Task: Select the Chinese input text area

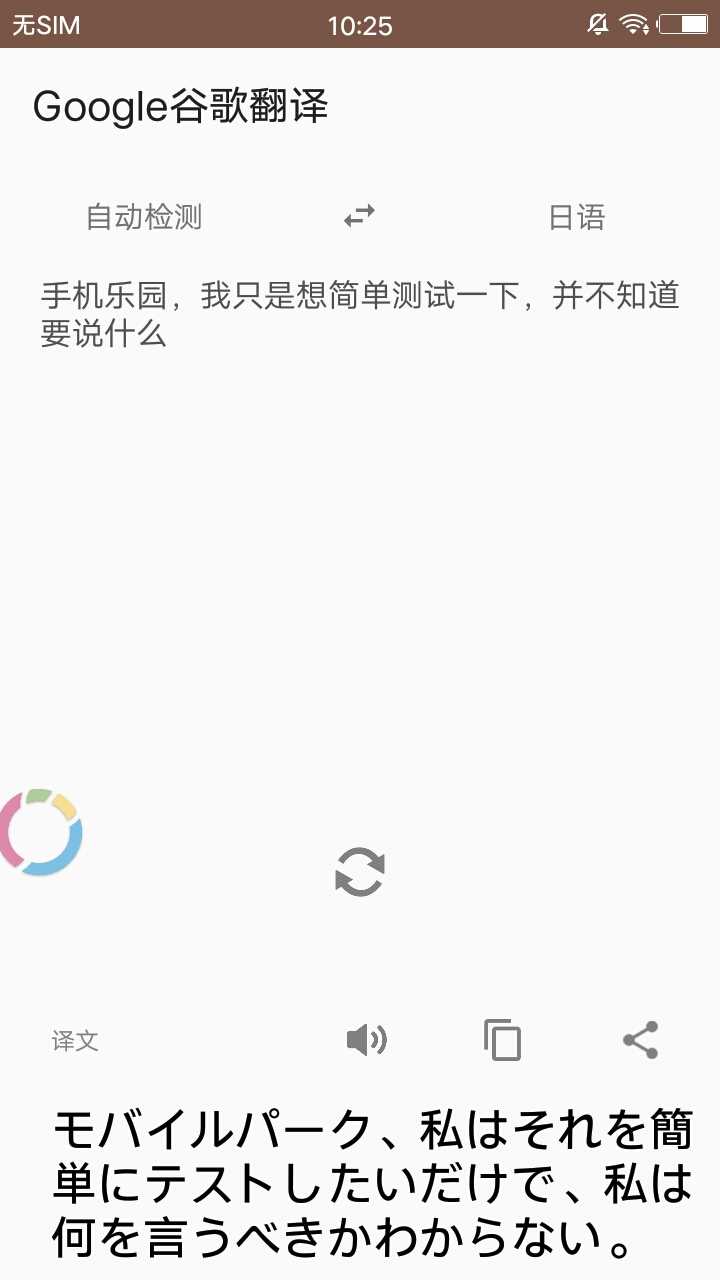Action: pos(360,314)
